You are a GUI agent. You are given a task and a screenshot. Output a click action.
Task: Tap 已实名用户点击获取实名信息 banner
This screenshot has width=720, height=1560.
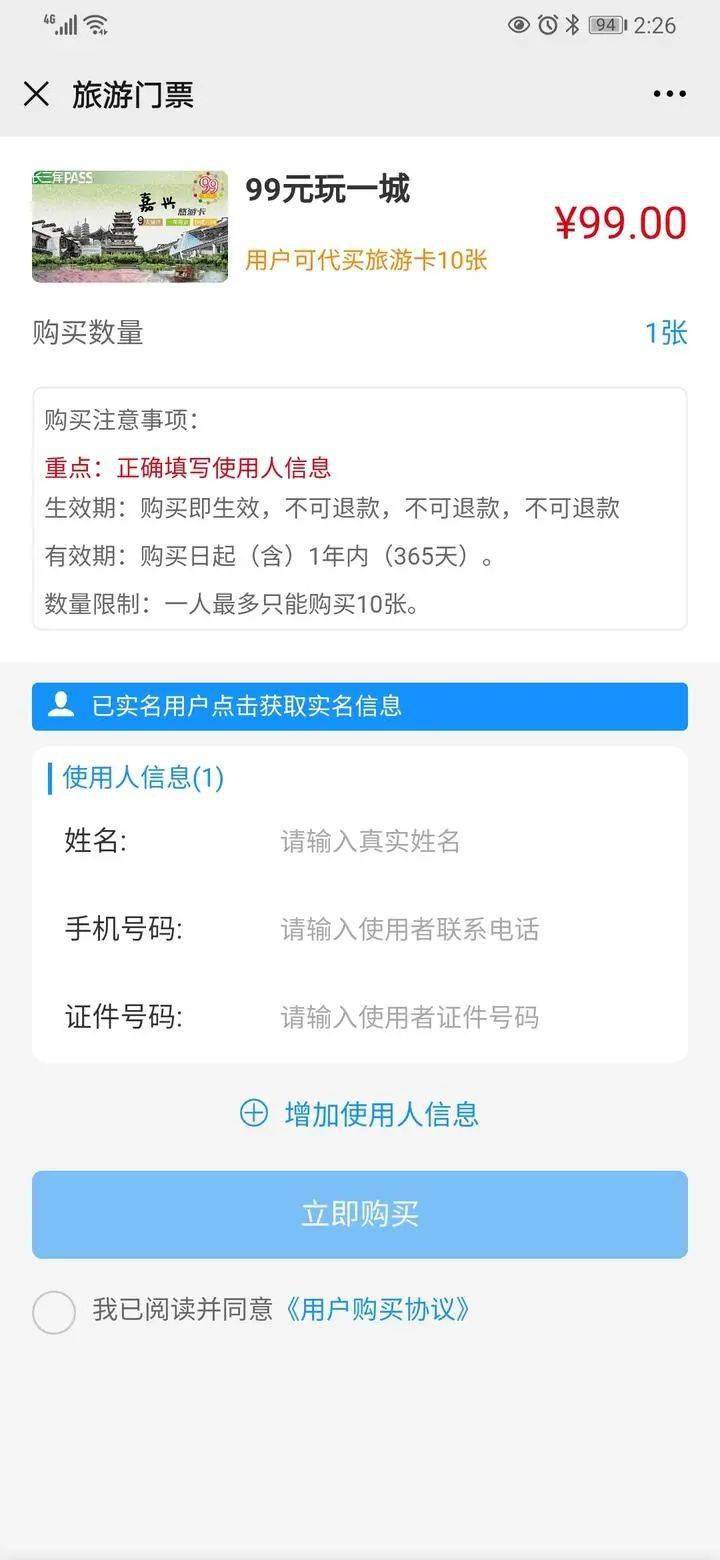pyautogui.click(x=360, y=706)
